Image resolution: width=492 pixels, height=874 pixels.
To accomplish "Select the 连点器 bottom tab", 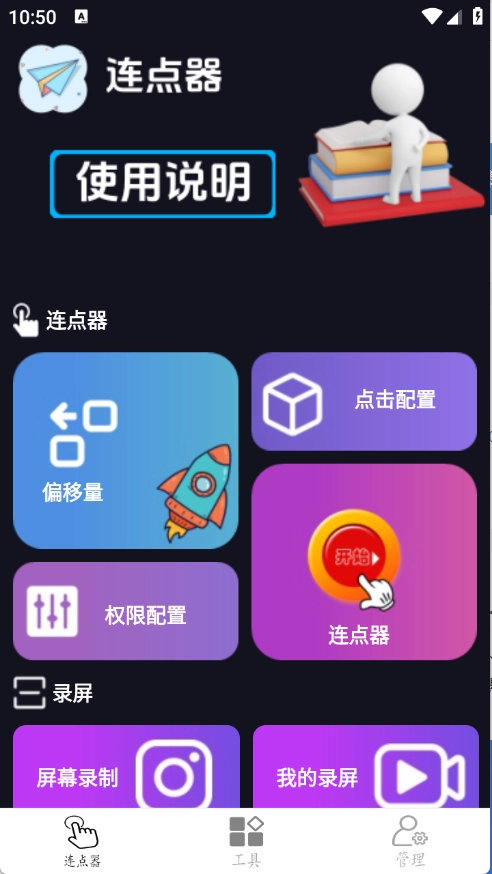I will (82, 841).
